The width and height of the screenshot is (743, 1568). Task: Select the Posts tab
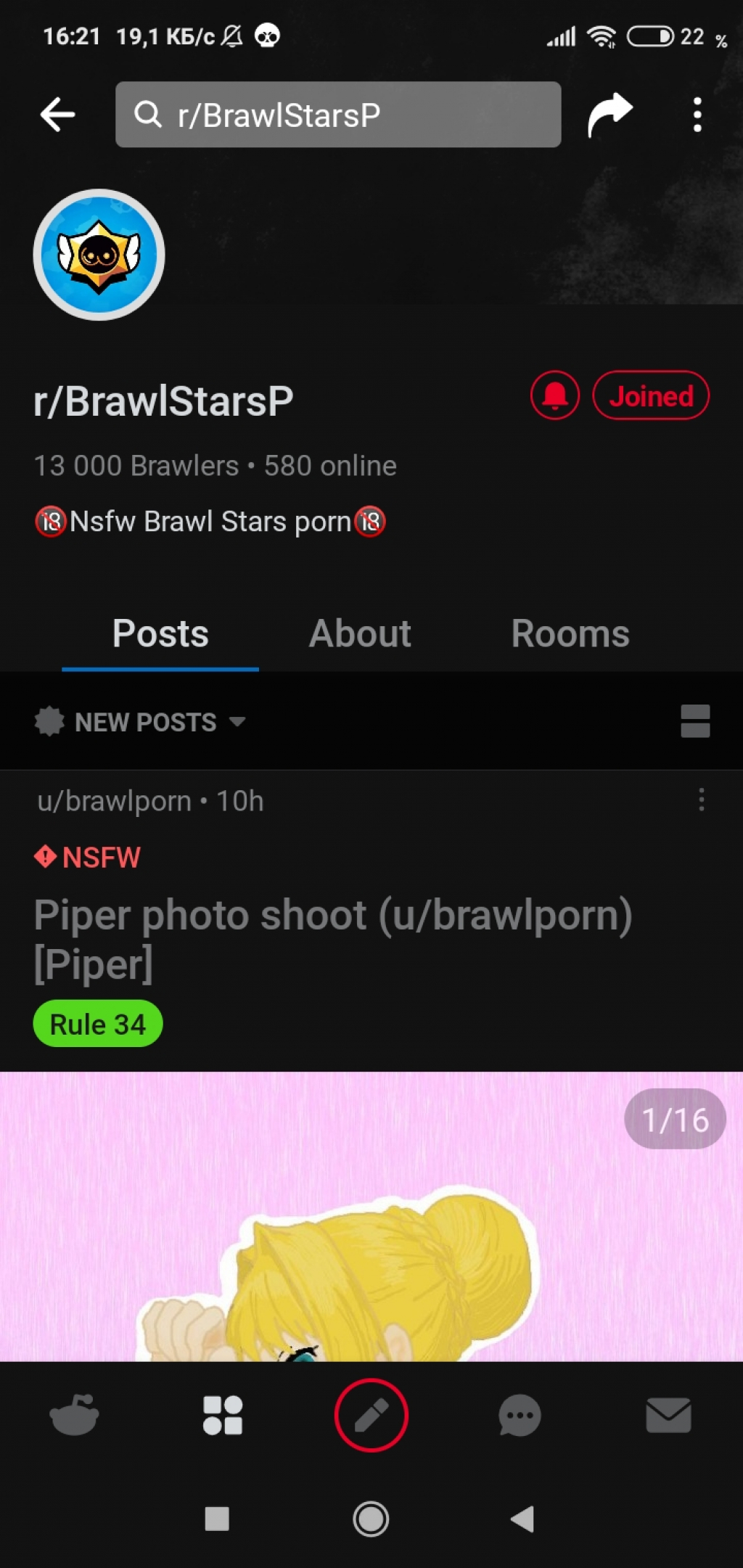coord(160,633)
